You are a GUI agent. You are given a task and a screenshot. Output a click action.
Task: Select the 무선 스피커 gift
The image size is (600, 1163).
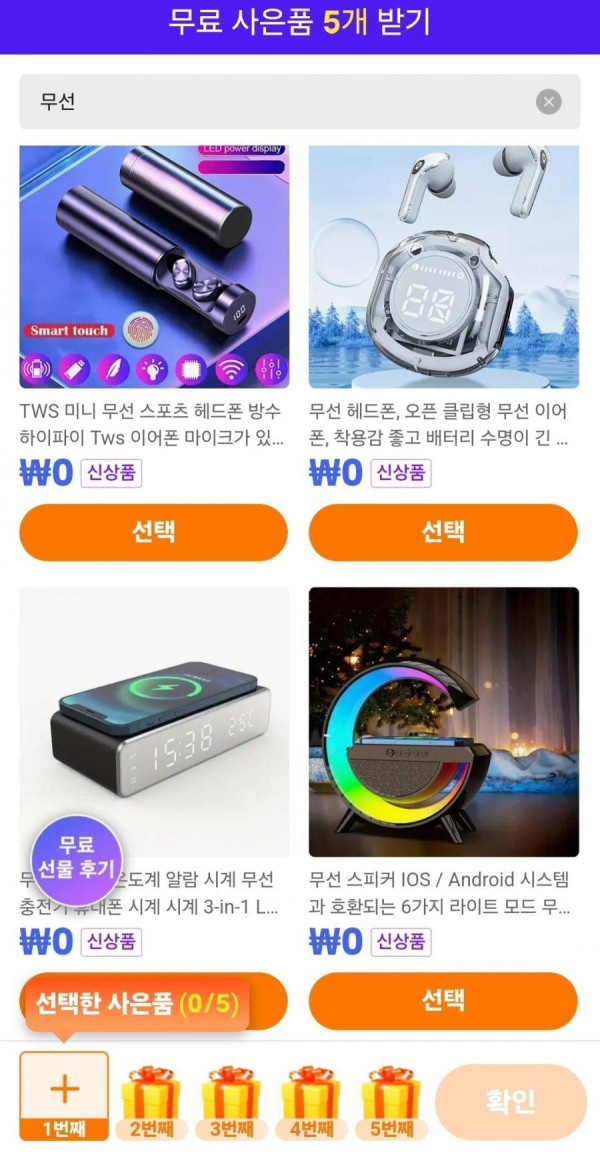click(443, 1000)
